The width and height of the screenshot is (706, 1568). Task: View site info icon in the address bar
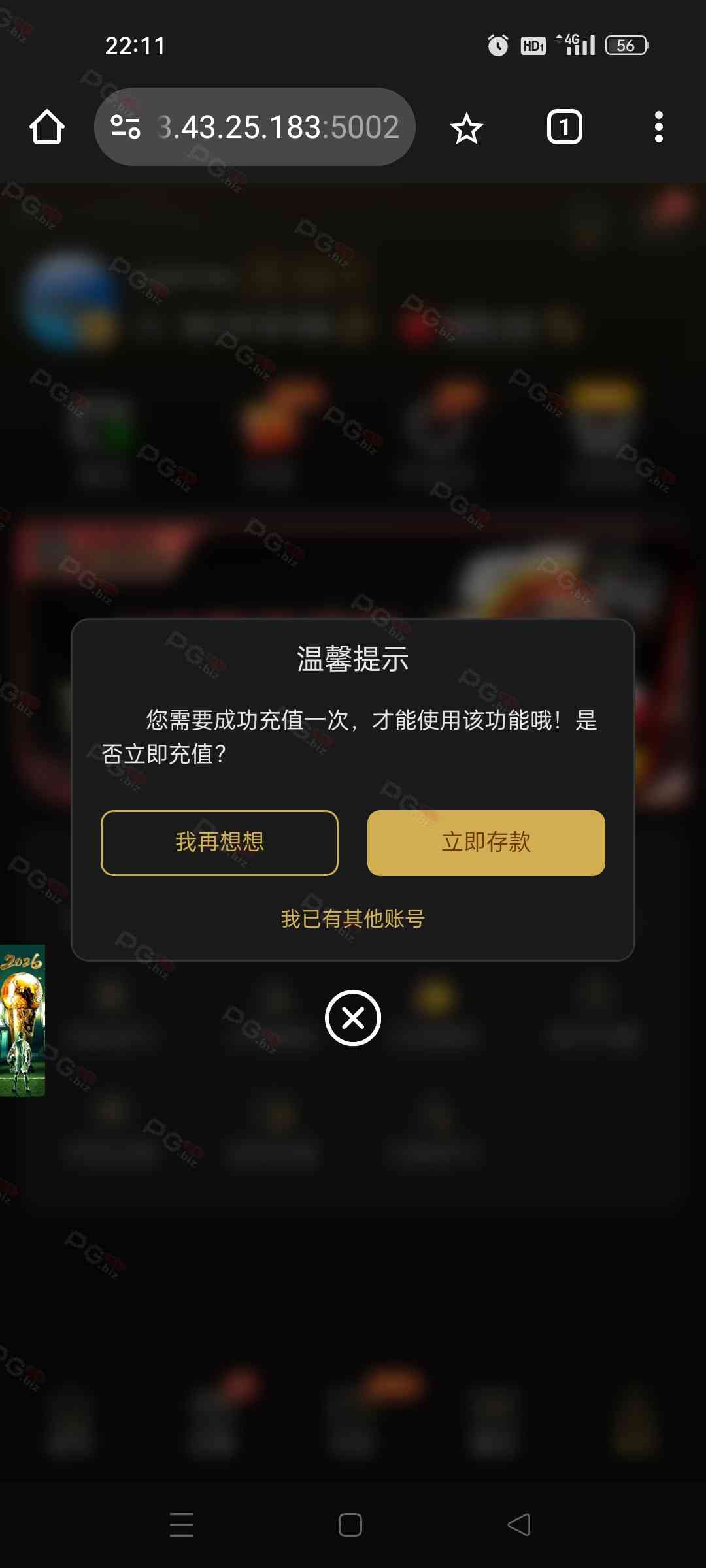(125, 127)
